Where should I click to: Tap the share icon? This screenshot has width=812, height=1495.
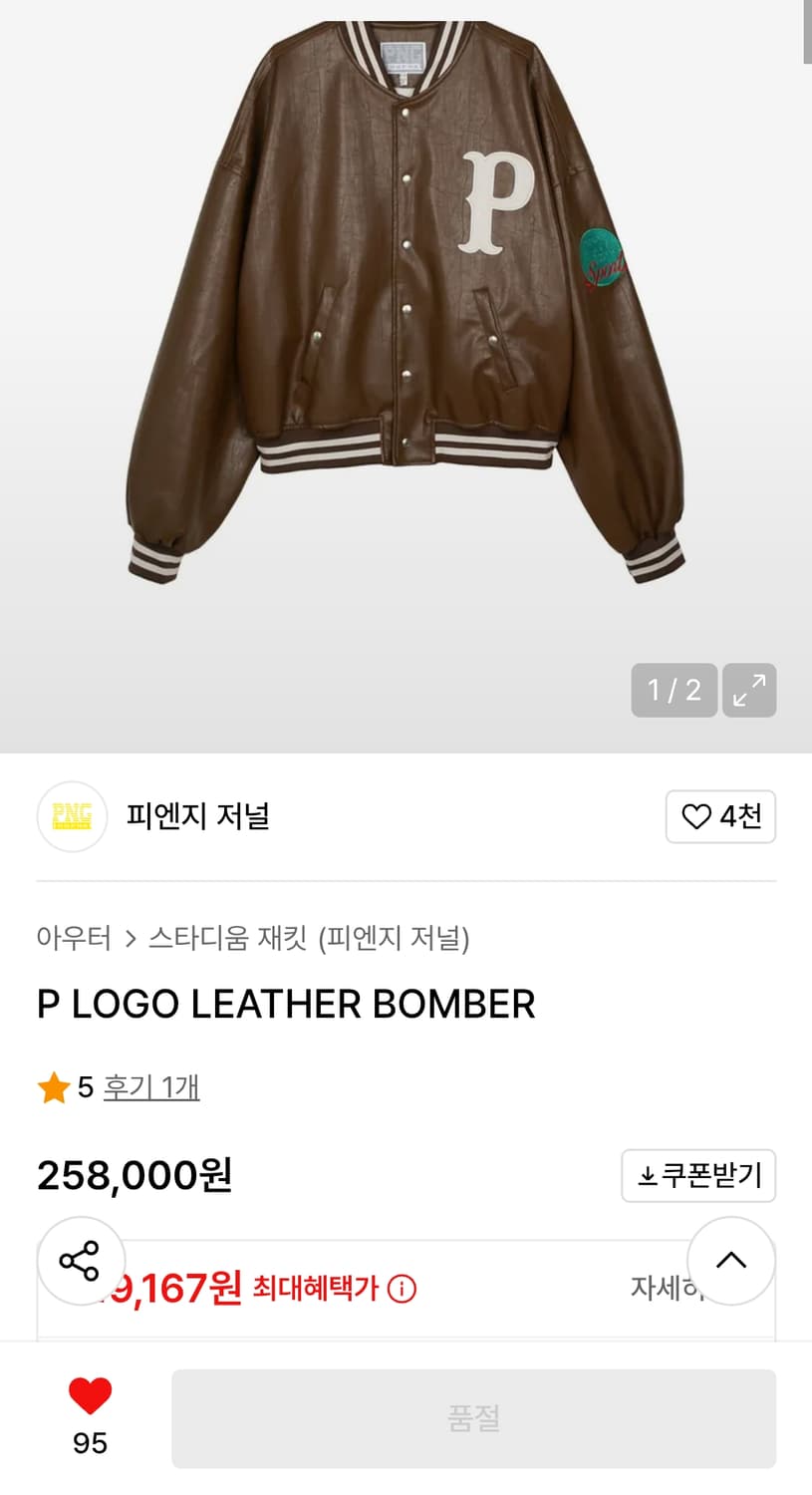click(x=81, y=1261)
